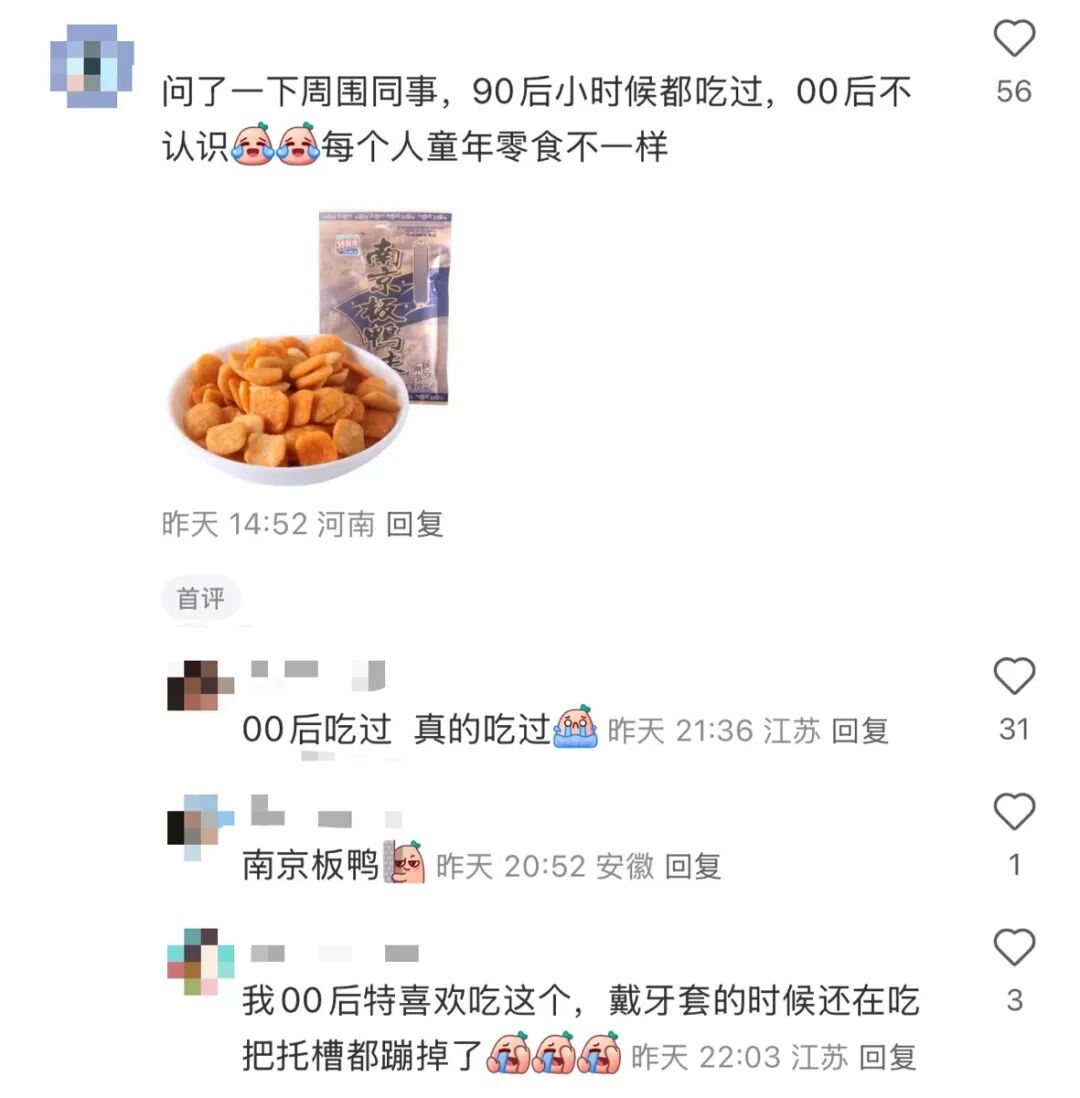Like the reply "00后吃过 真的吃过"
This screenshot has width=1080, height=1098.
pos(1013,679)
